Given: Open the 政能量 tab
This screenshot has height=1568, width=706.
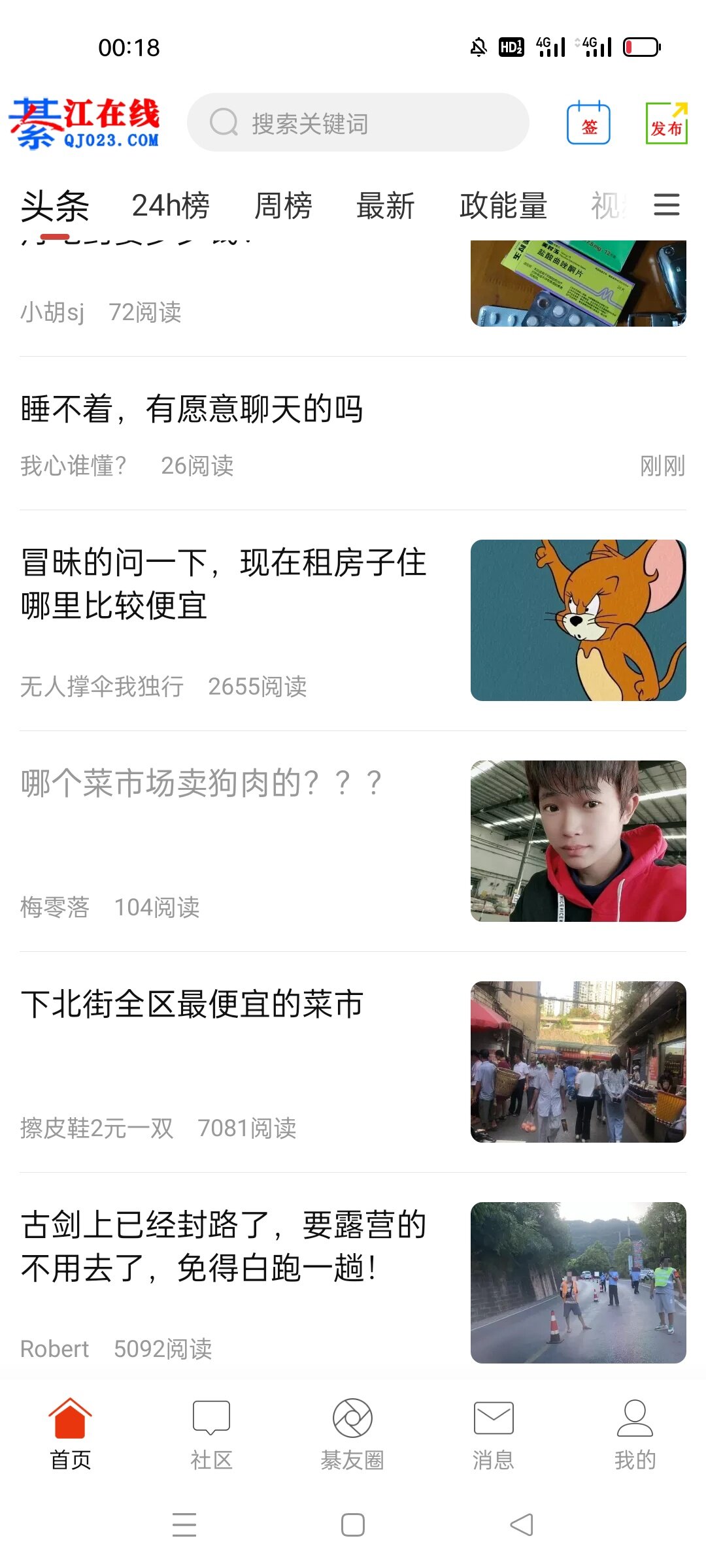Looking at the screenshot, I should tap(503, 206).
